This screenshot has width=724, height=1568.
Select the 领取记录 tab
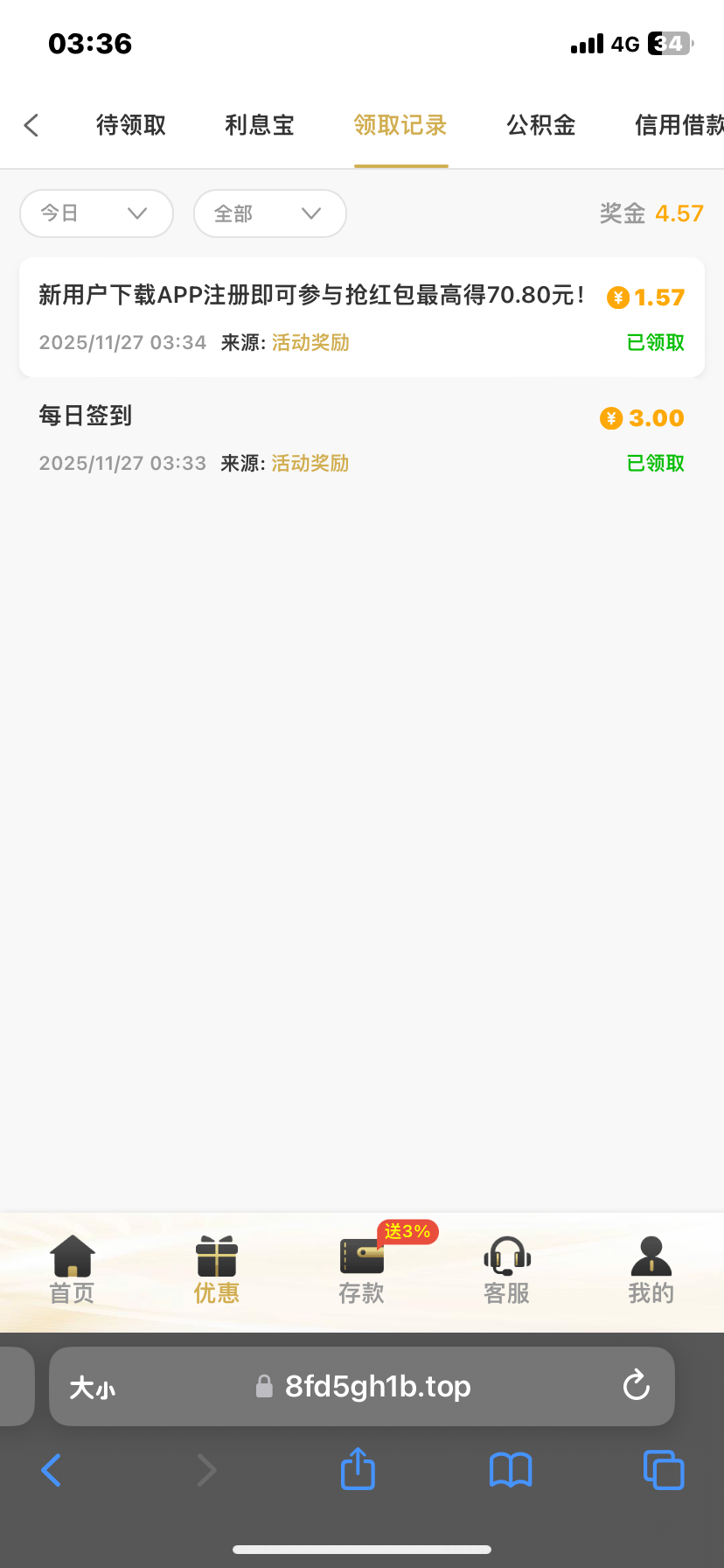(400, 125)
